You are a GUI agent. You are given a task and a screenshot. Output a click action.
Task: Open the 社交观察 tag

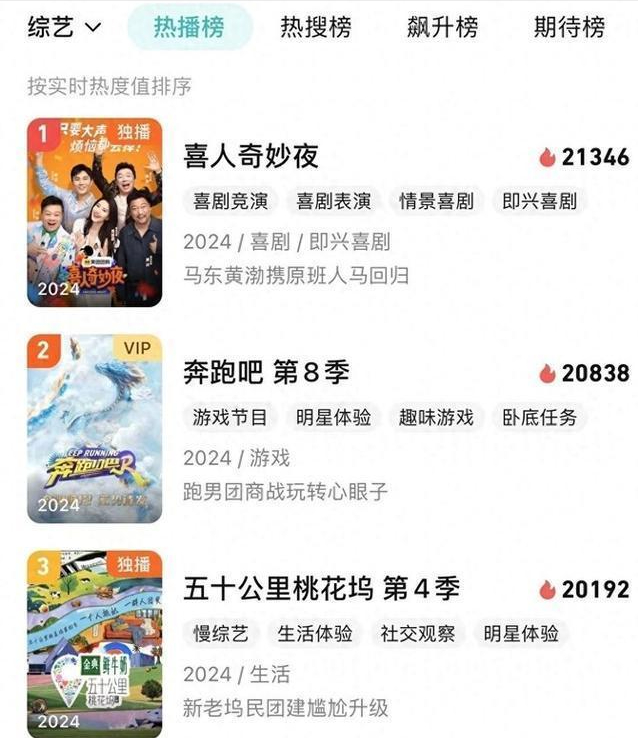[418, 633]
